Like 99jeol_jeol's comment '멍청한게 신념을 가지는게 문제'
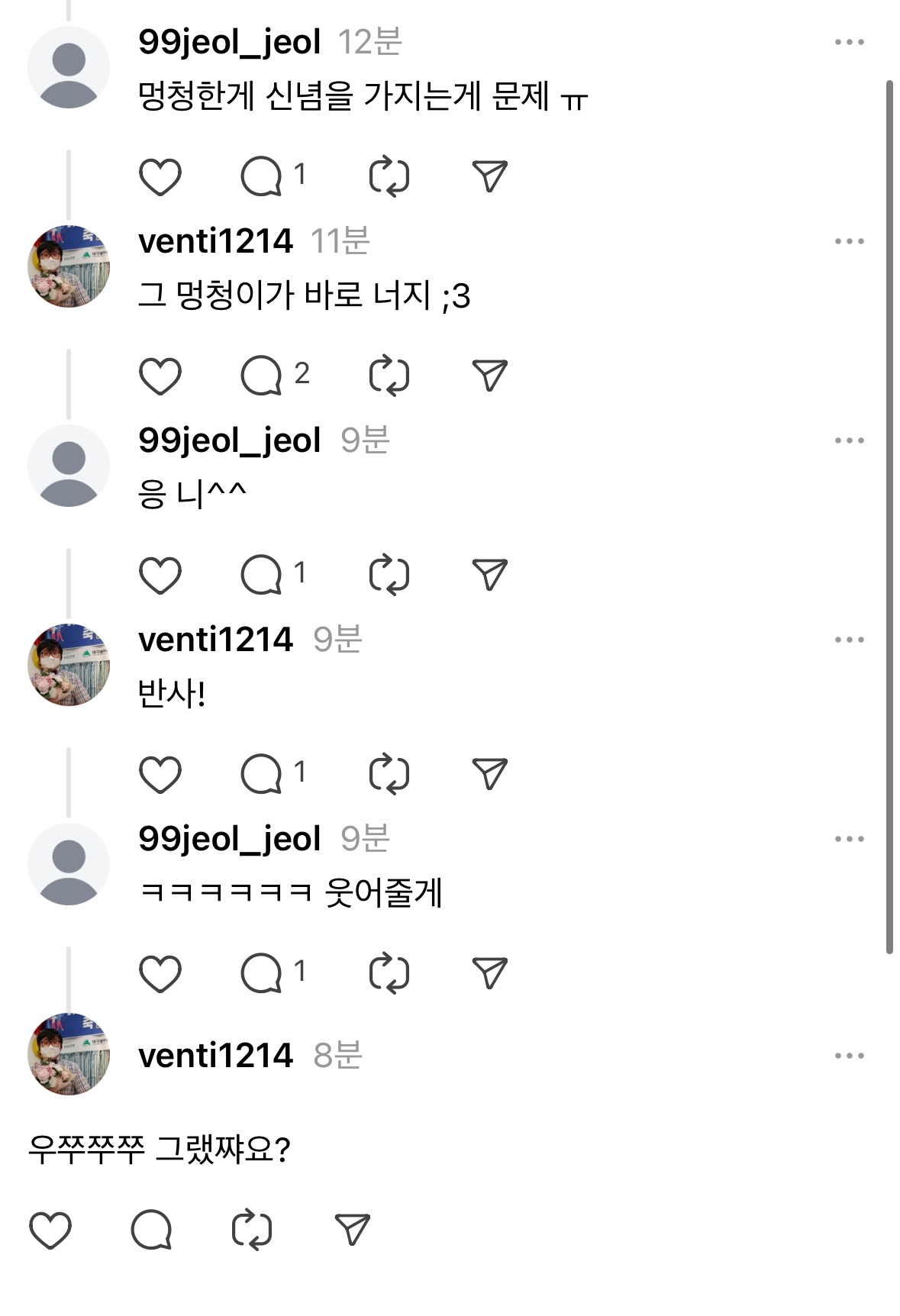This screenshot has width=900, height=1316. pos(160,177)
